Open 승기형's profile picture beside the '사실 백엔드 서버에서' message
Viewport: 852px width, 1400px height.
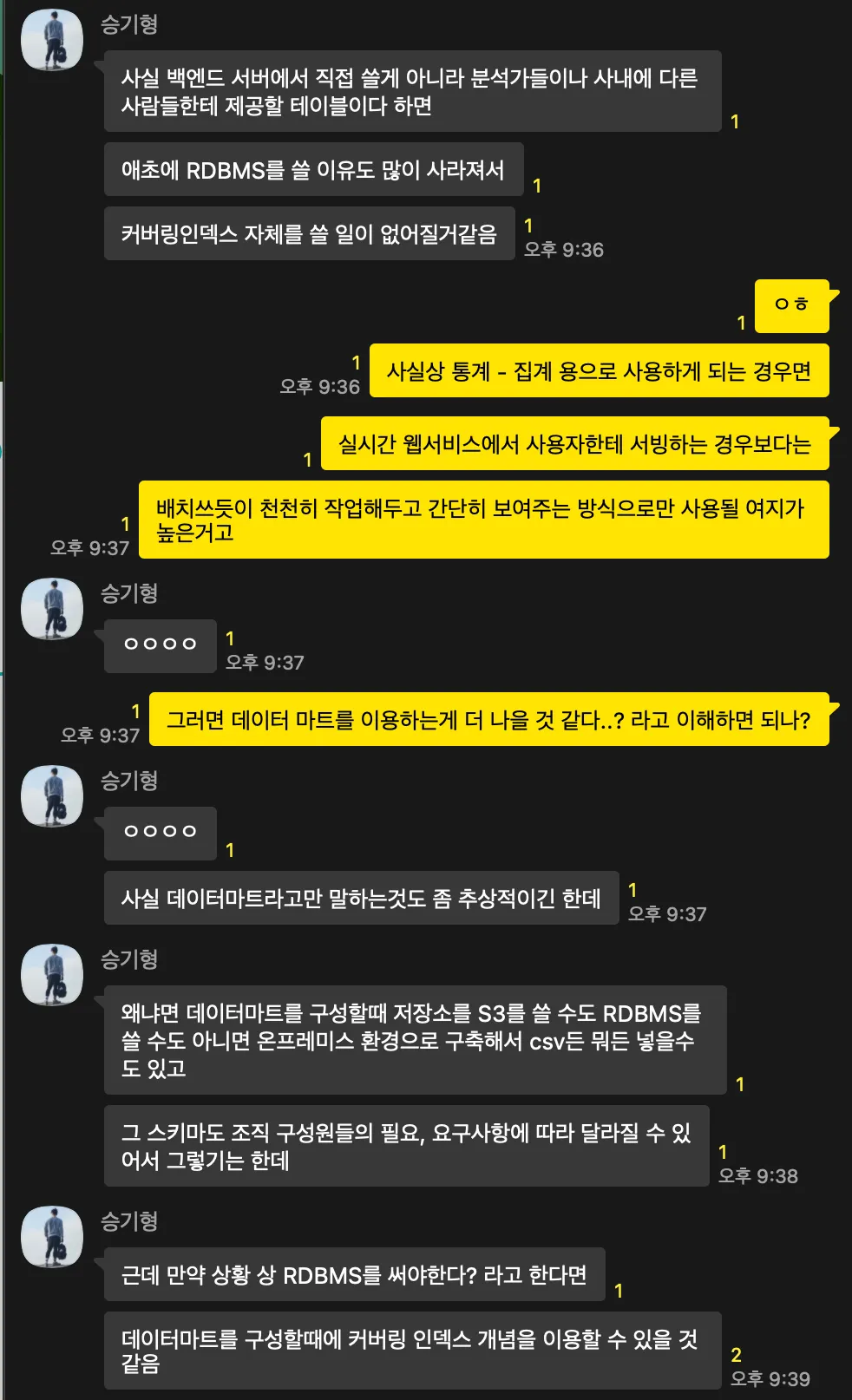[x=52, y=40]
